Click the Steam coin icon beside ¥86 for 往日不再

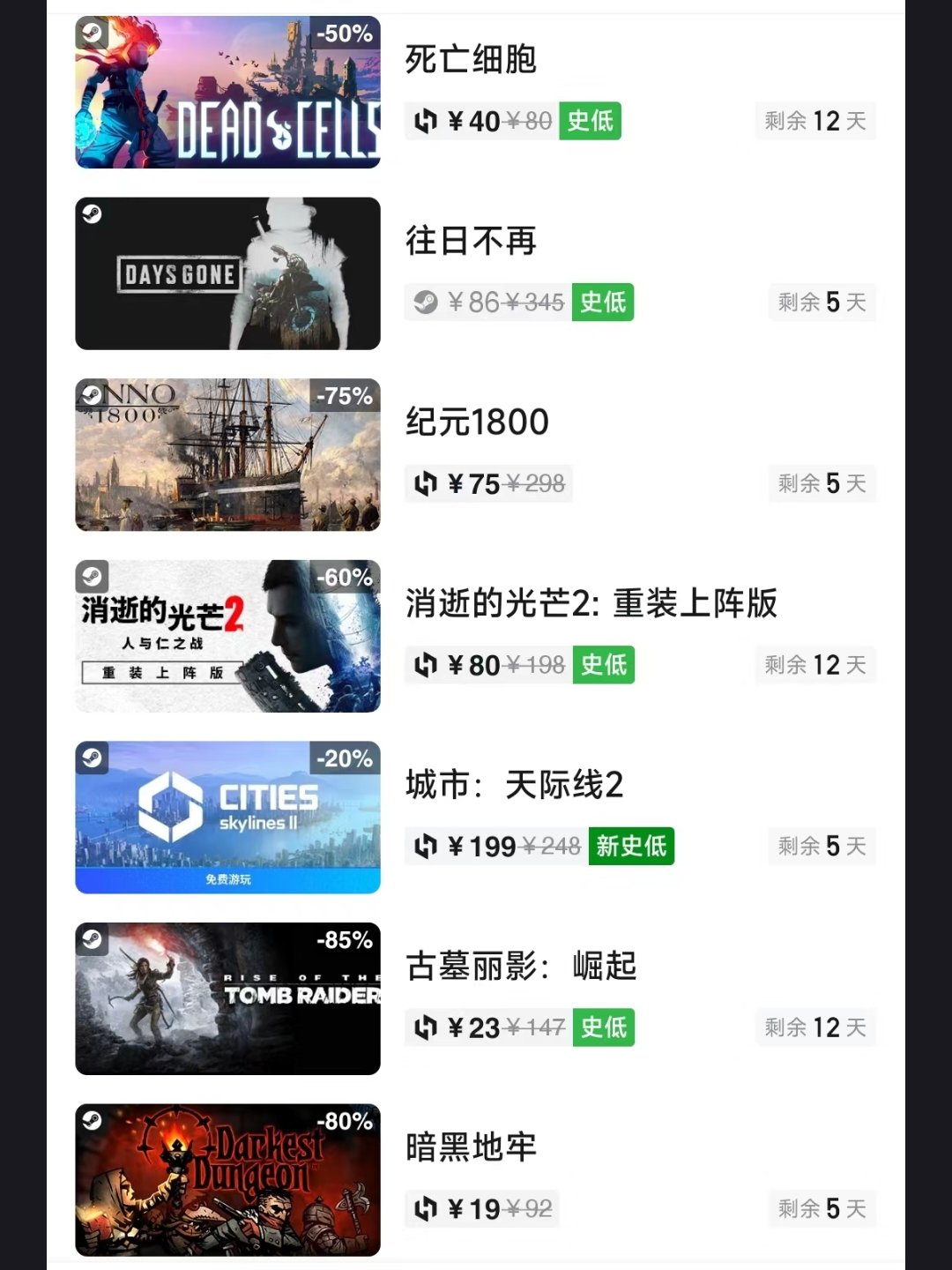pos(428,303)
